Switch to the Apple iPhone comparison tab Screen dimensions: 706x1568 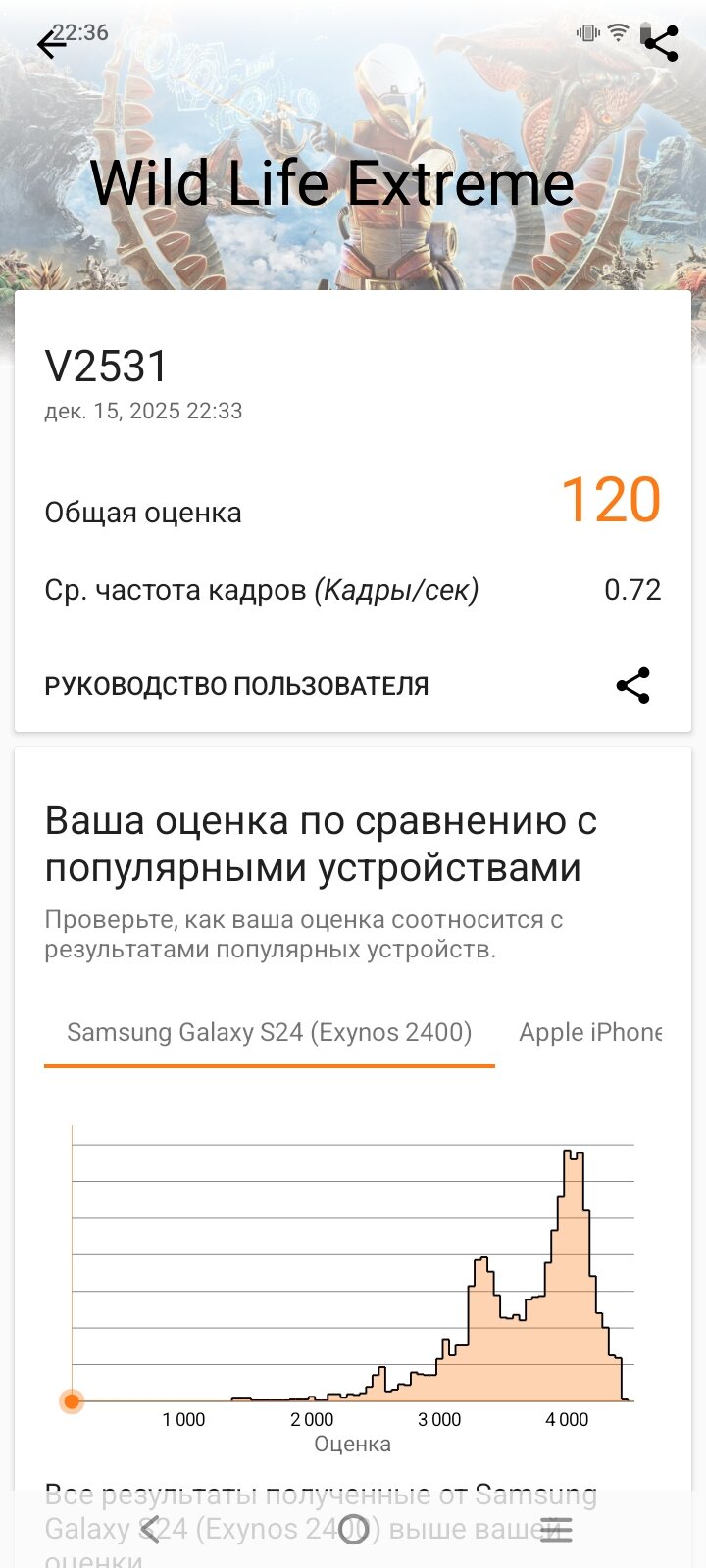(590, 1032)
